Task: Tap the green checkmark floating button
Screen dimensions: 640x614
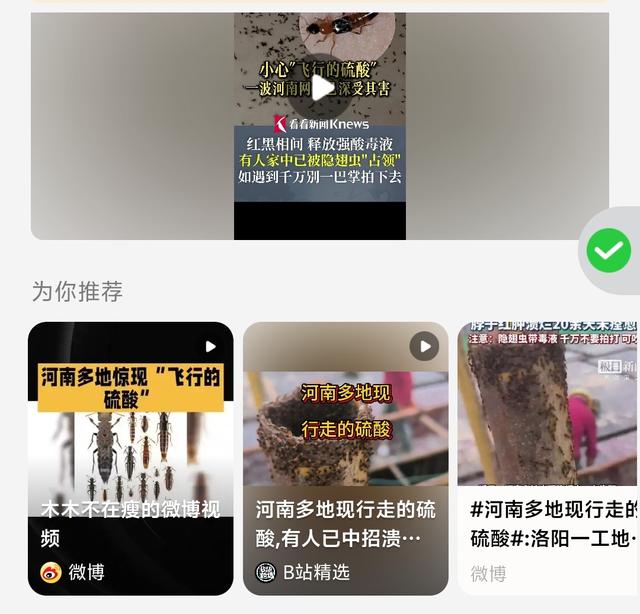Action: (x=608, y=251)
